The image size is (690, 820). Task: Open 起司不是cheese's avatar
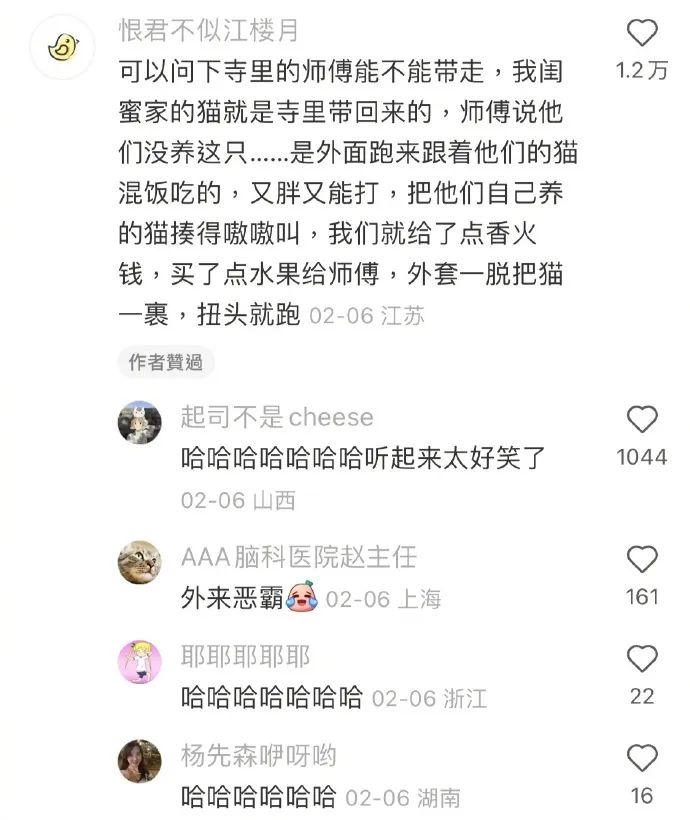pyautogui.click(x=140, y=423)
